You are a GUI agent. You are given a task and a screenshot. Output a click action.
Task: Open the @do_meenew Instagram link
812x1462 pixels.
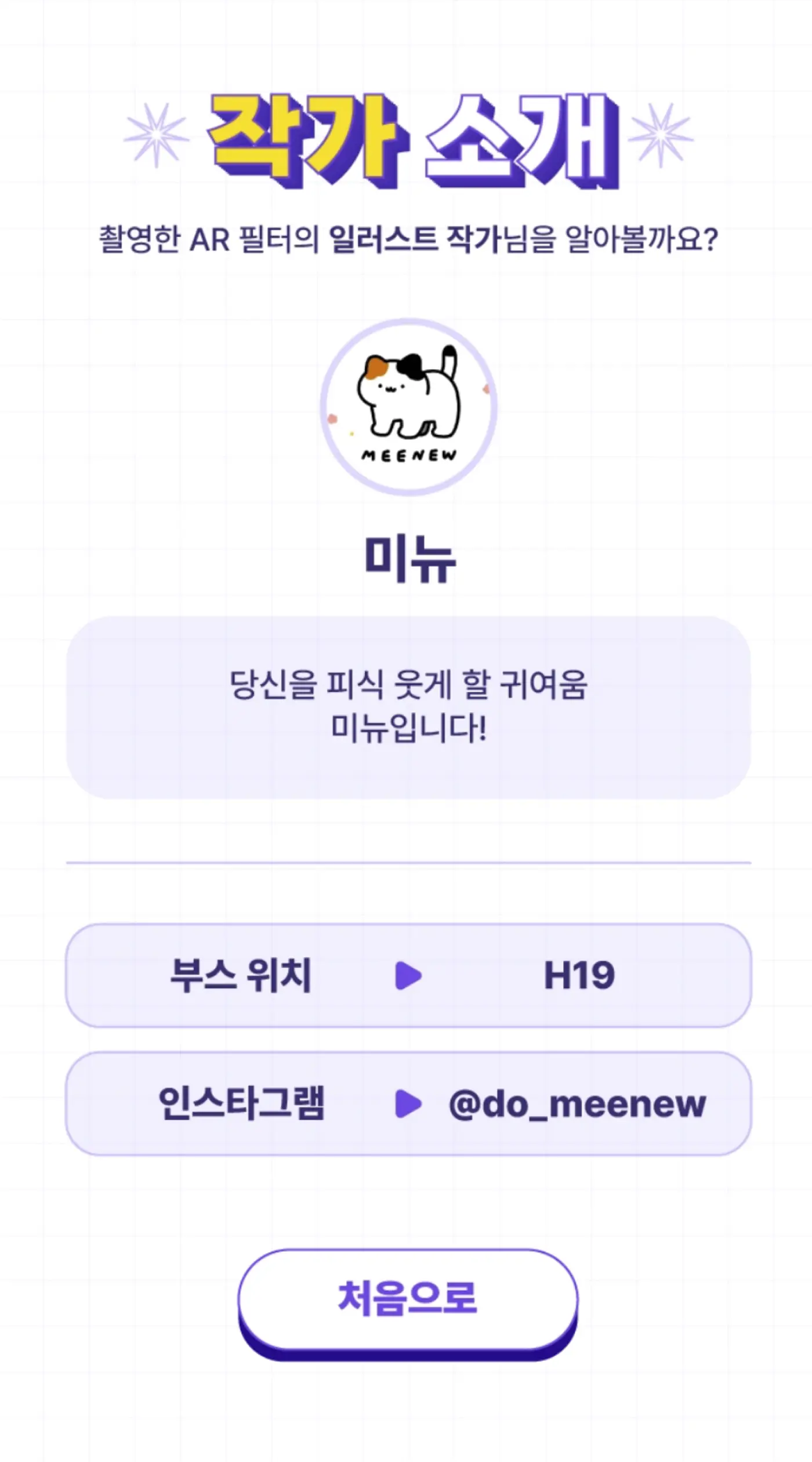pos(577,1103)
